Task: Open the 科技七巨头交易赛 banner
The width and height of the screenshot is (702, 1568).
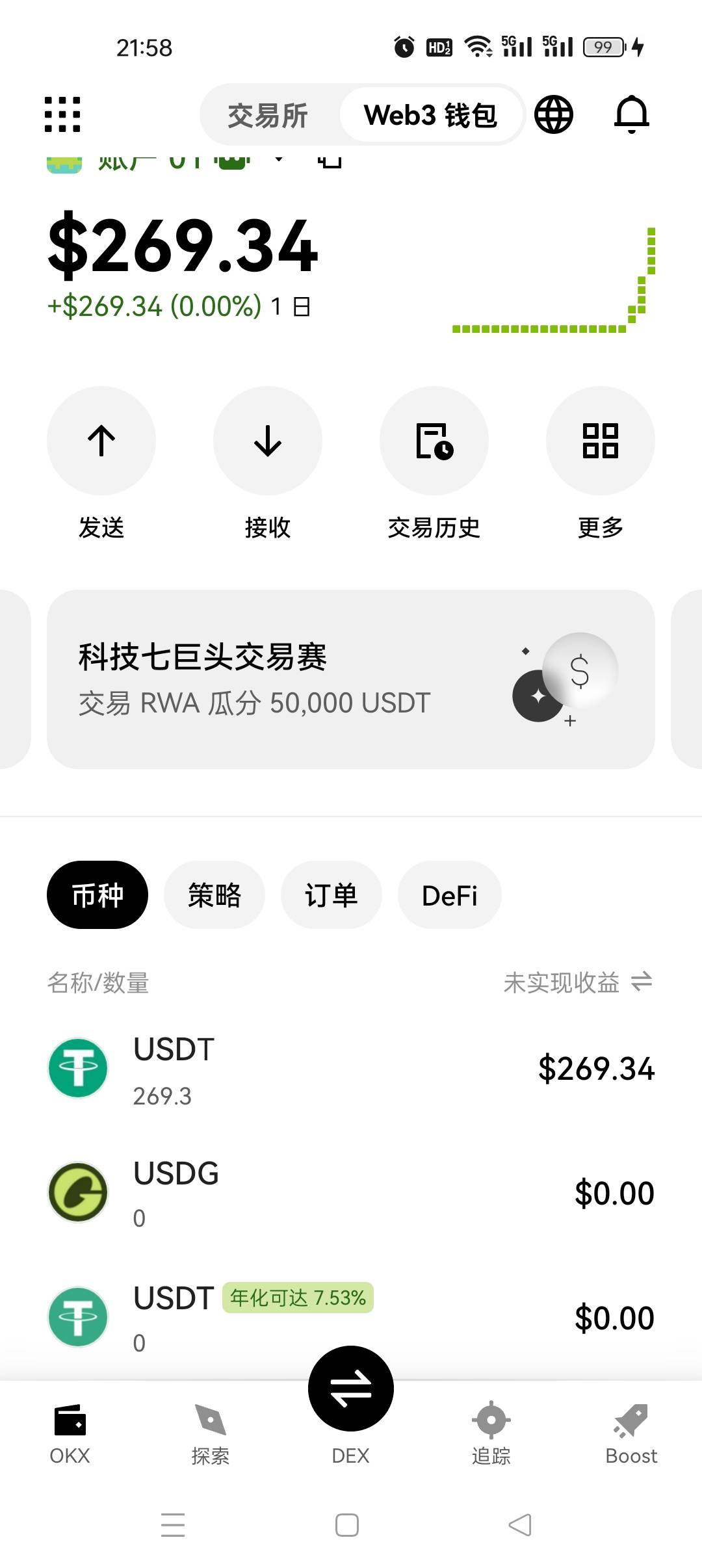Action: click(x=351, y=679)
